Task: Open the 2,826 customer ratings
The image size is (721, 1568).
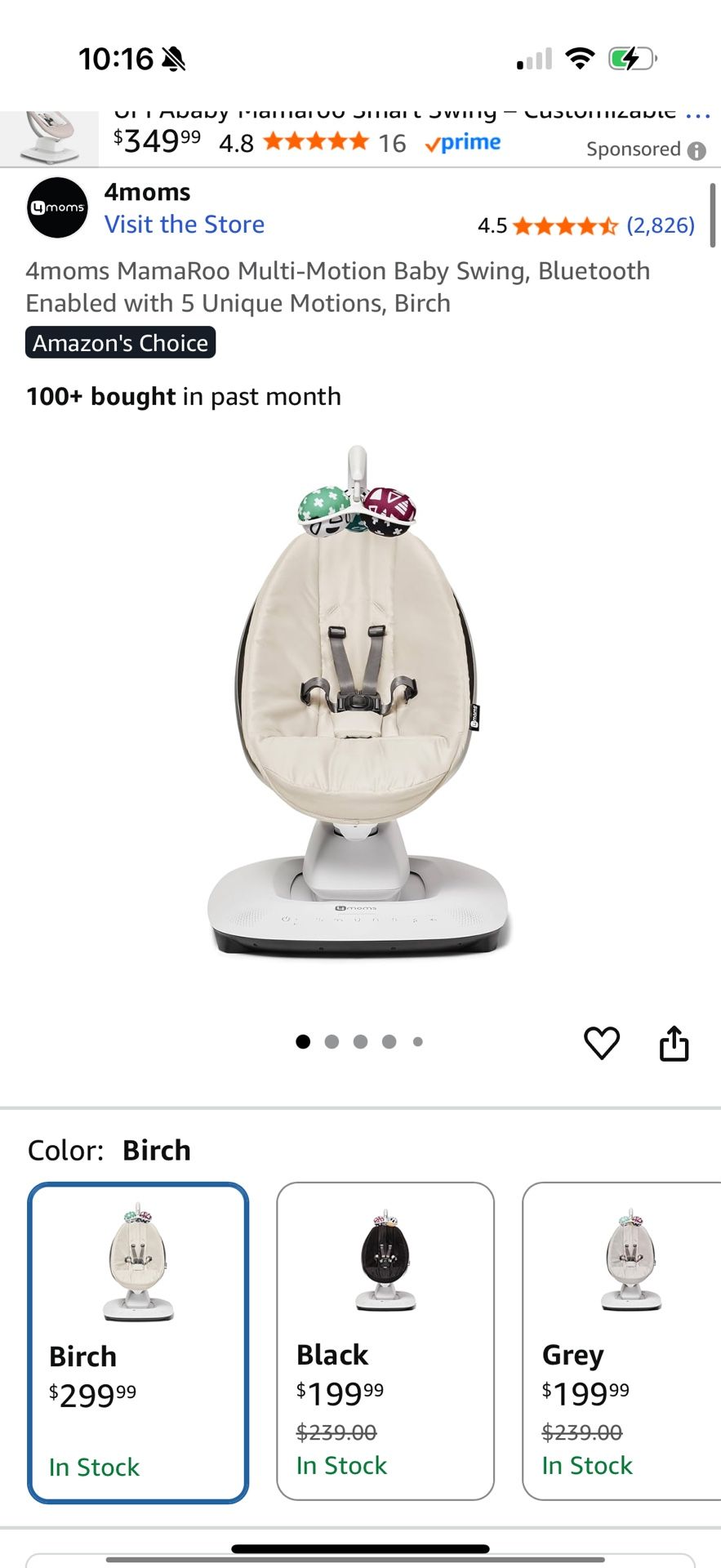Action: (660, 225)
